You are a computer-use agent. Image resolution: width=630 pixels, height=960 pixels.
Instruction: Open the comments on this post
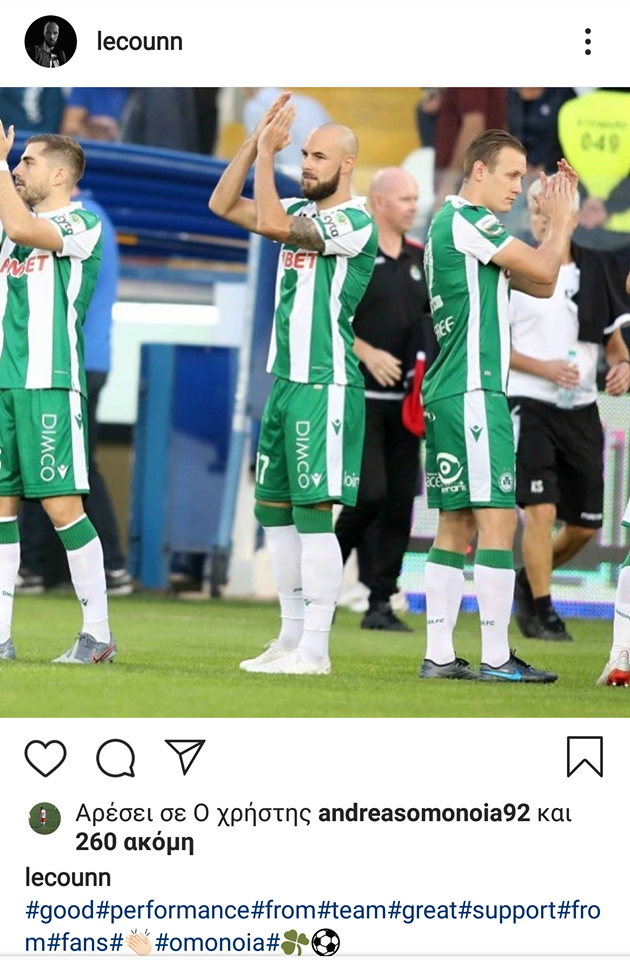[x=115, y=758]
